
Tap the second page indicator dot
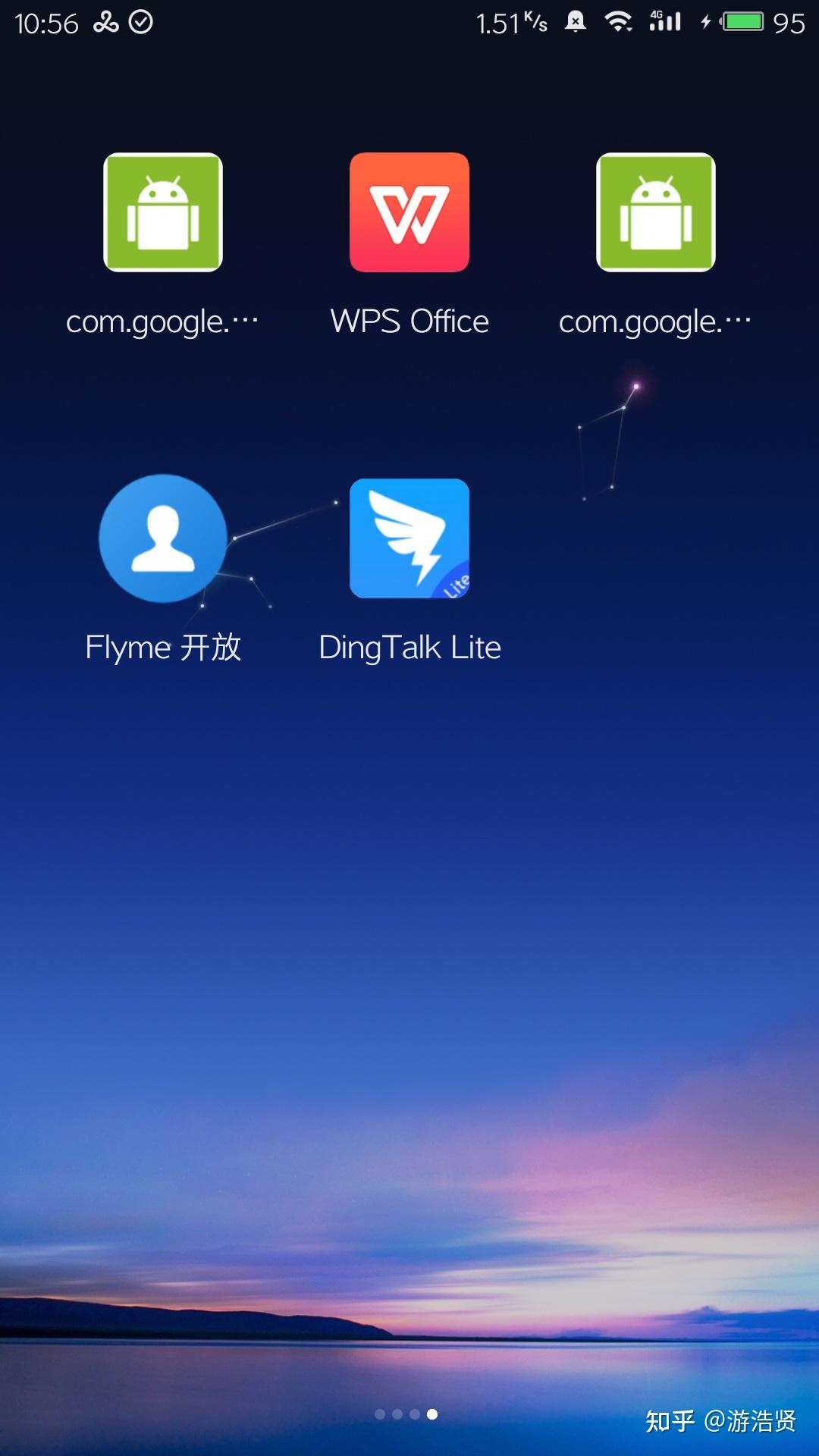397,1414
